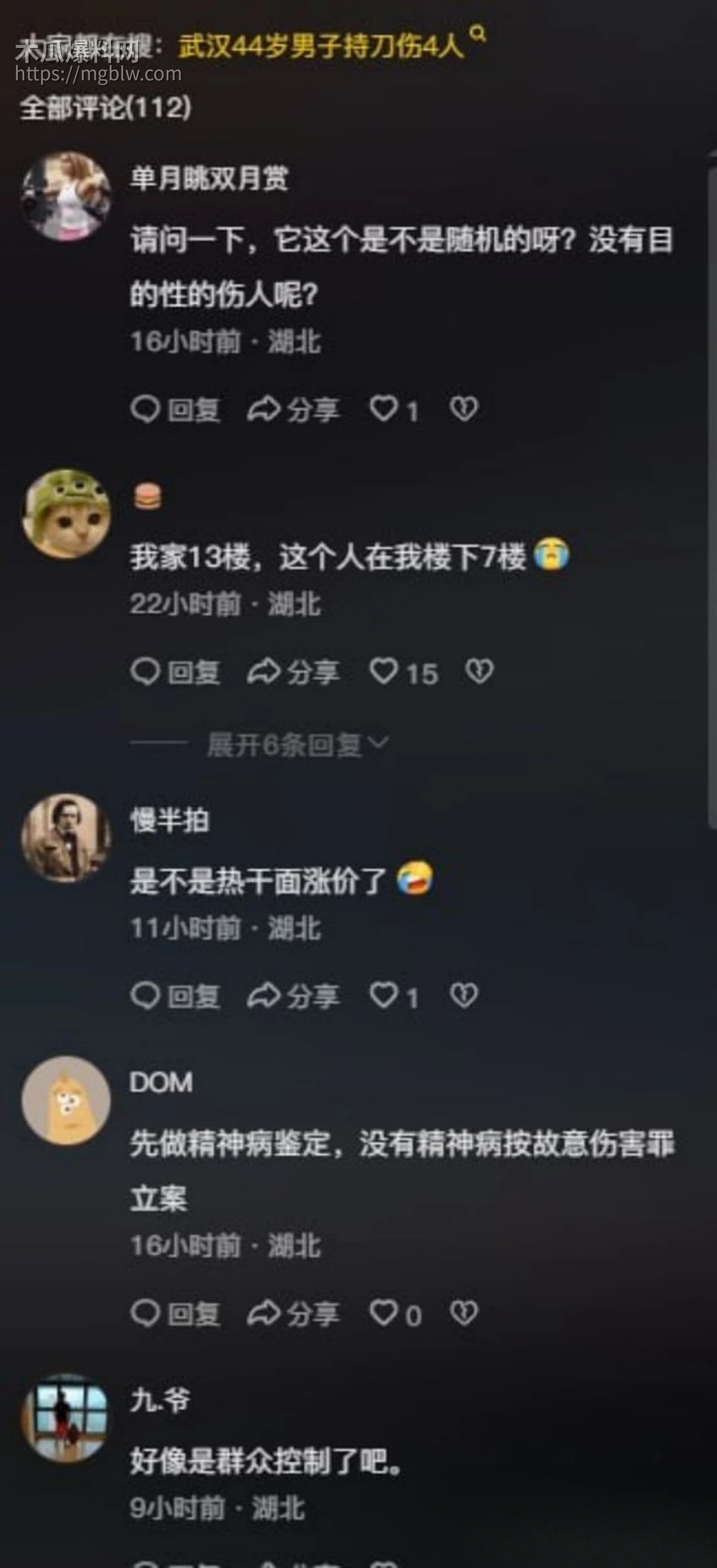Dislike 单月眺双月赏's comment

pyautogui.click(x=464, y=409)
